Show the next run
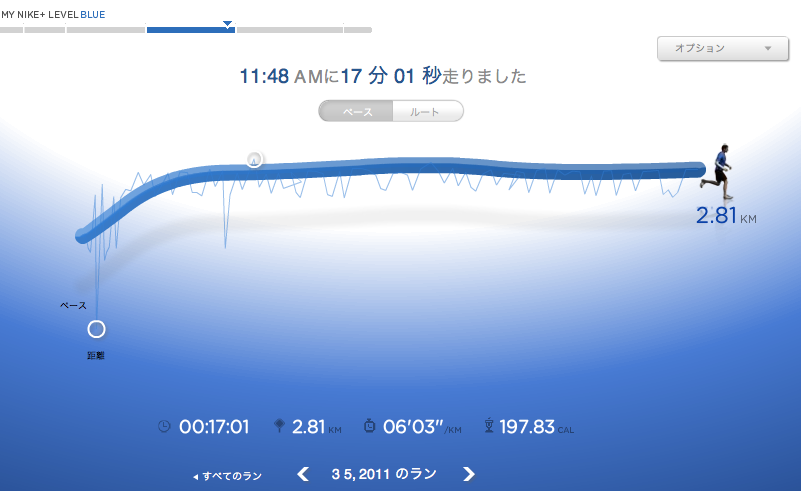The height and width of the screenshot is (491, 801). 469,474
